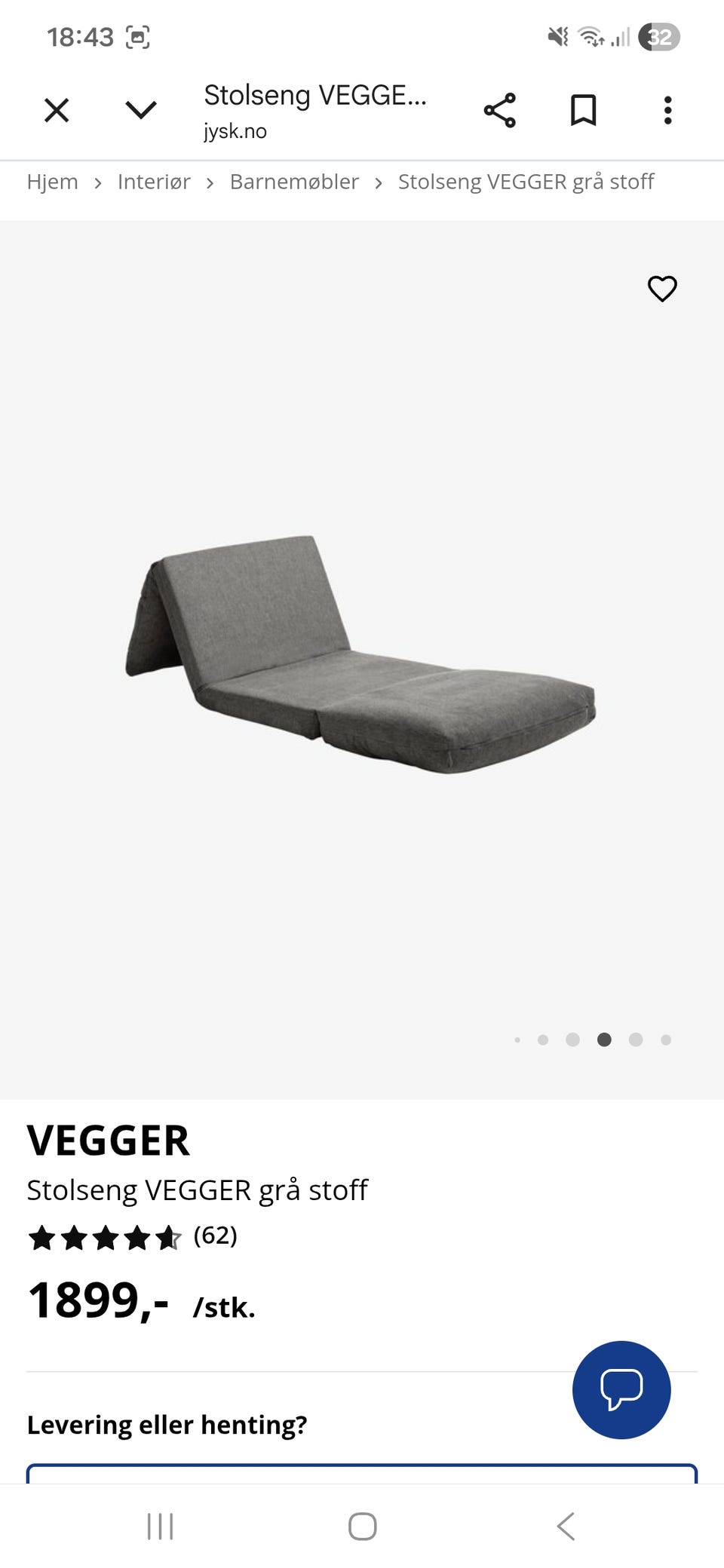Open the 62 customer reviews
Viewport: 724px width, 1568px height.
pyautogui.click(x=215, y=1236)
